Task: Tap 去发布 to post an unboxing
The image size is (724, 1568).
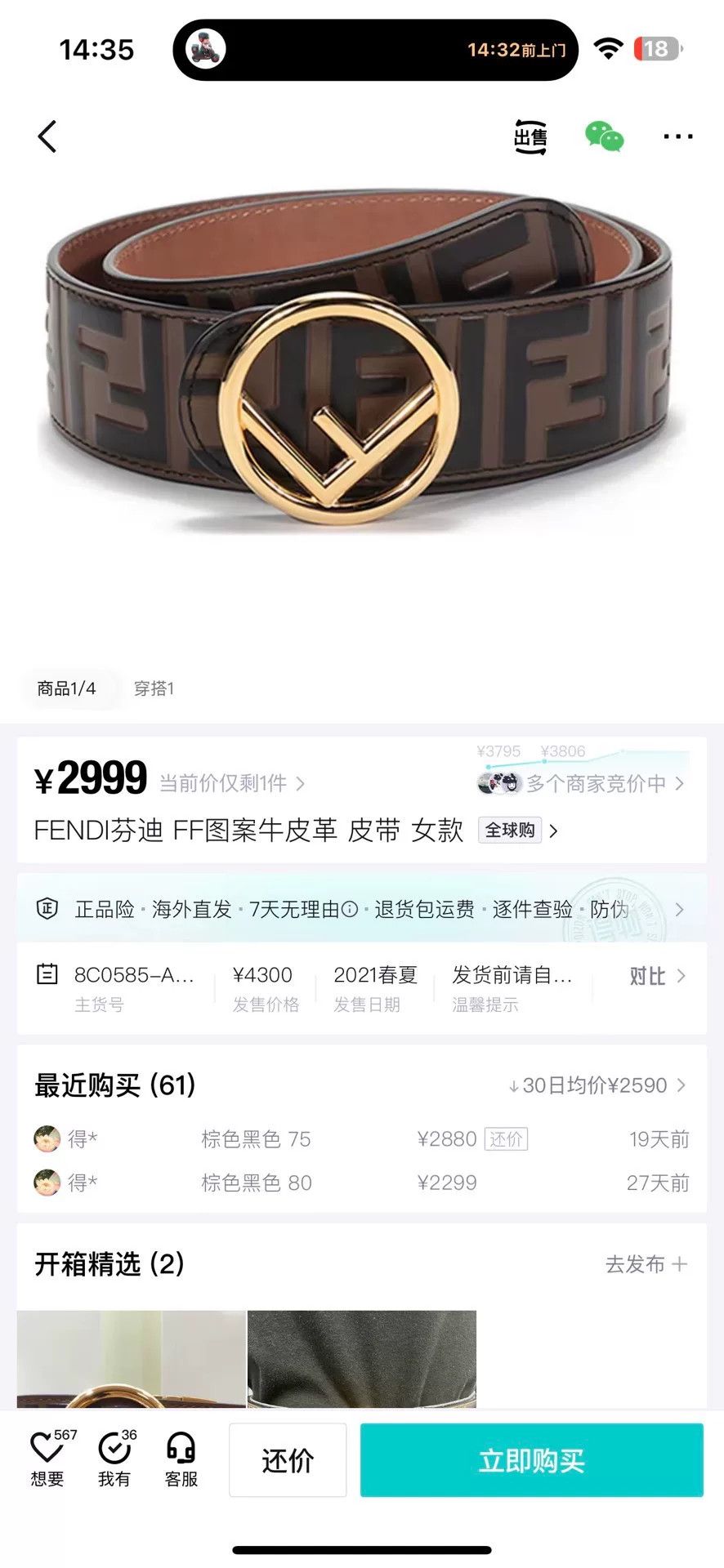Action: (x=646, y=1264)
